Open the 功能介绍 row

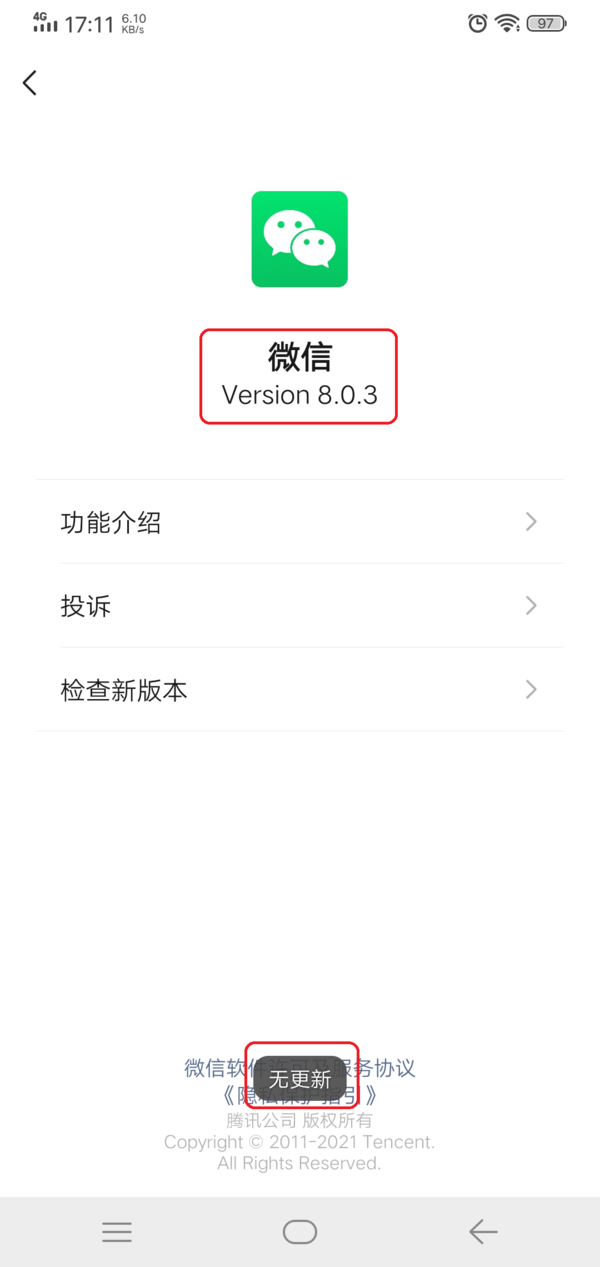(299, 522)
